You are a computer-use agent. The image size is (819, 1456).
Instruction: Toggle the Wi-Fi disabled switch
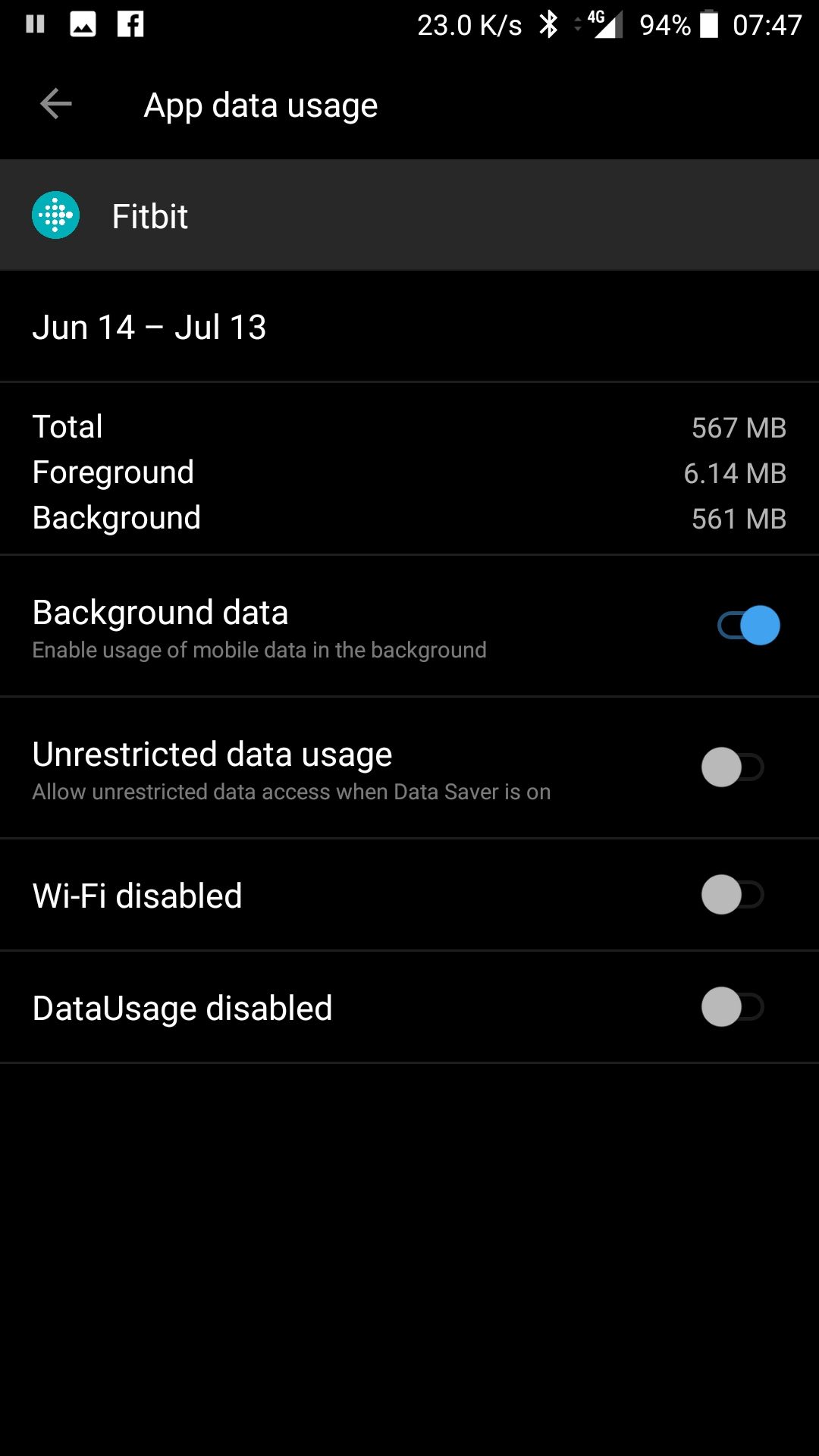click(x=732, y=895)
